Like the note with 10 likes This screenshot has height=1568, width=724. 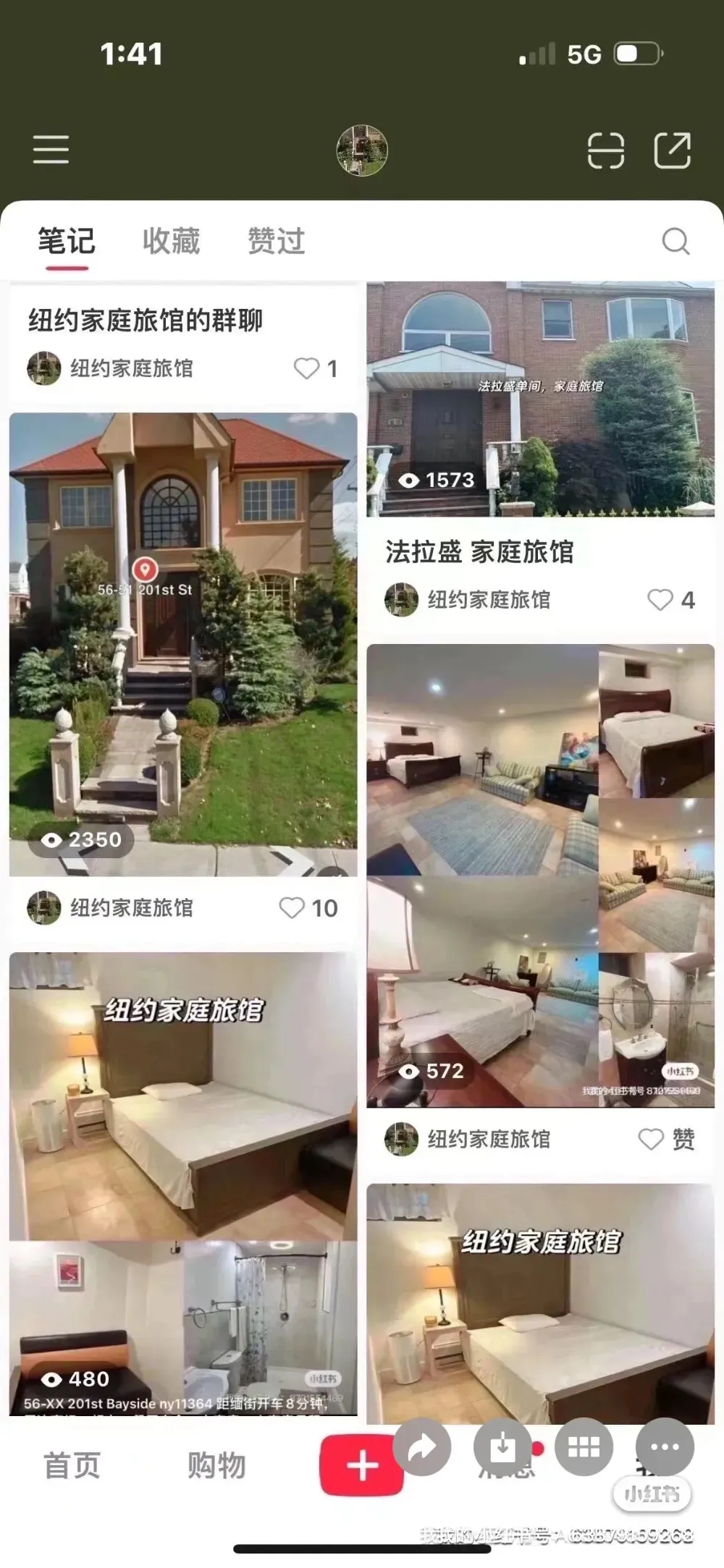click(292, 908)
